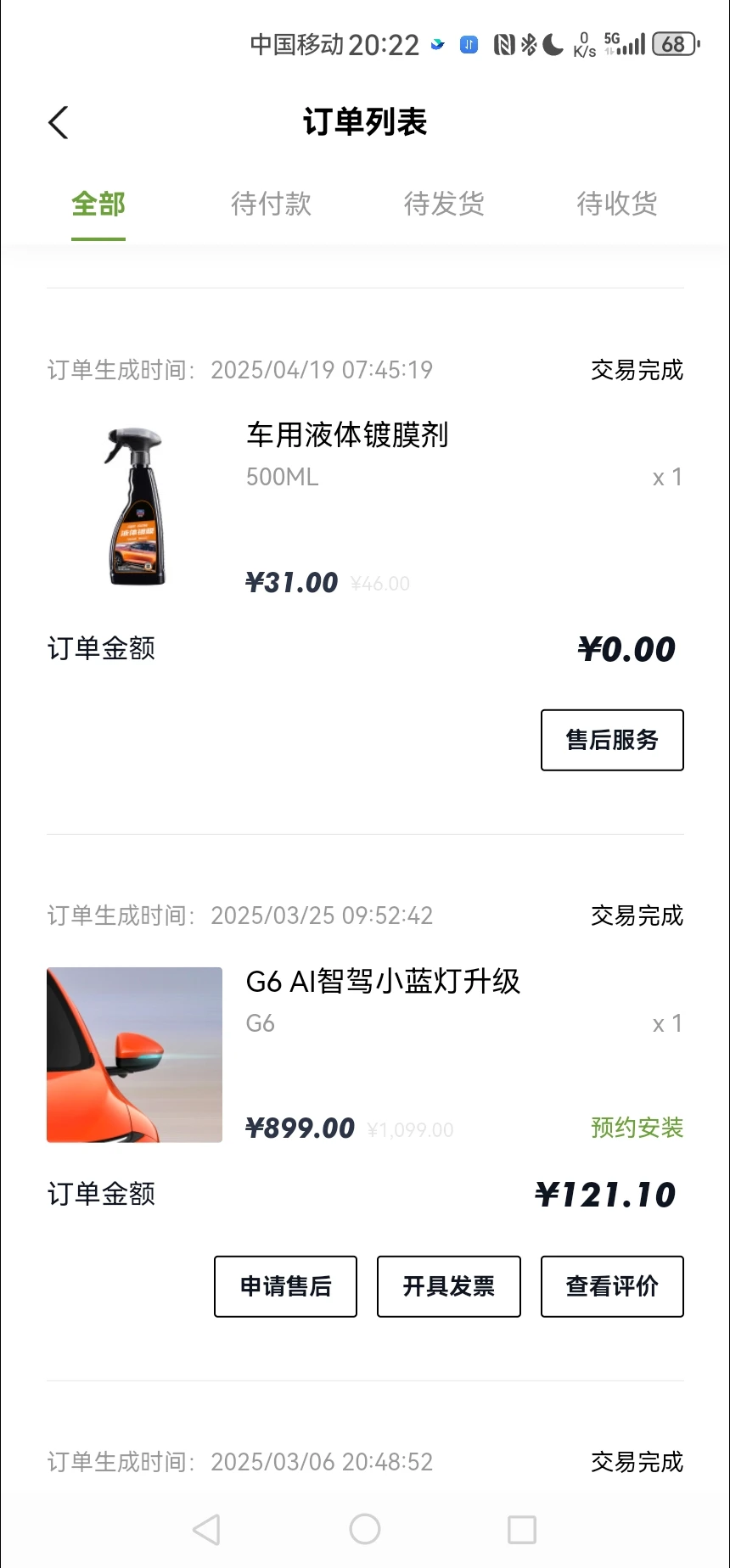
Task: Tap 申请售后 for the G6 order
Action: coord(285,1286)
